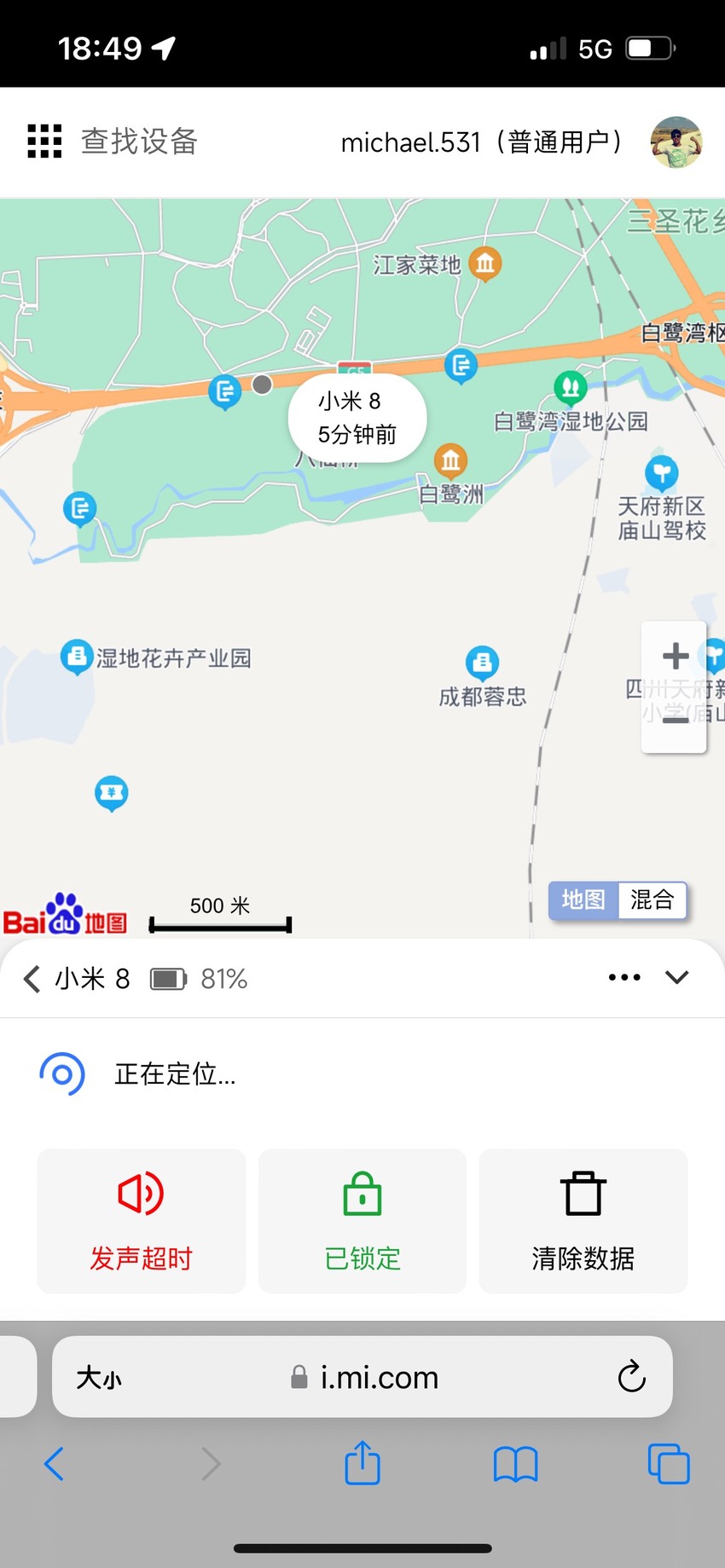Share this page from Safari
Image resolution: width=725 pixels, height=1568 pixels.
coord(362,1462)
